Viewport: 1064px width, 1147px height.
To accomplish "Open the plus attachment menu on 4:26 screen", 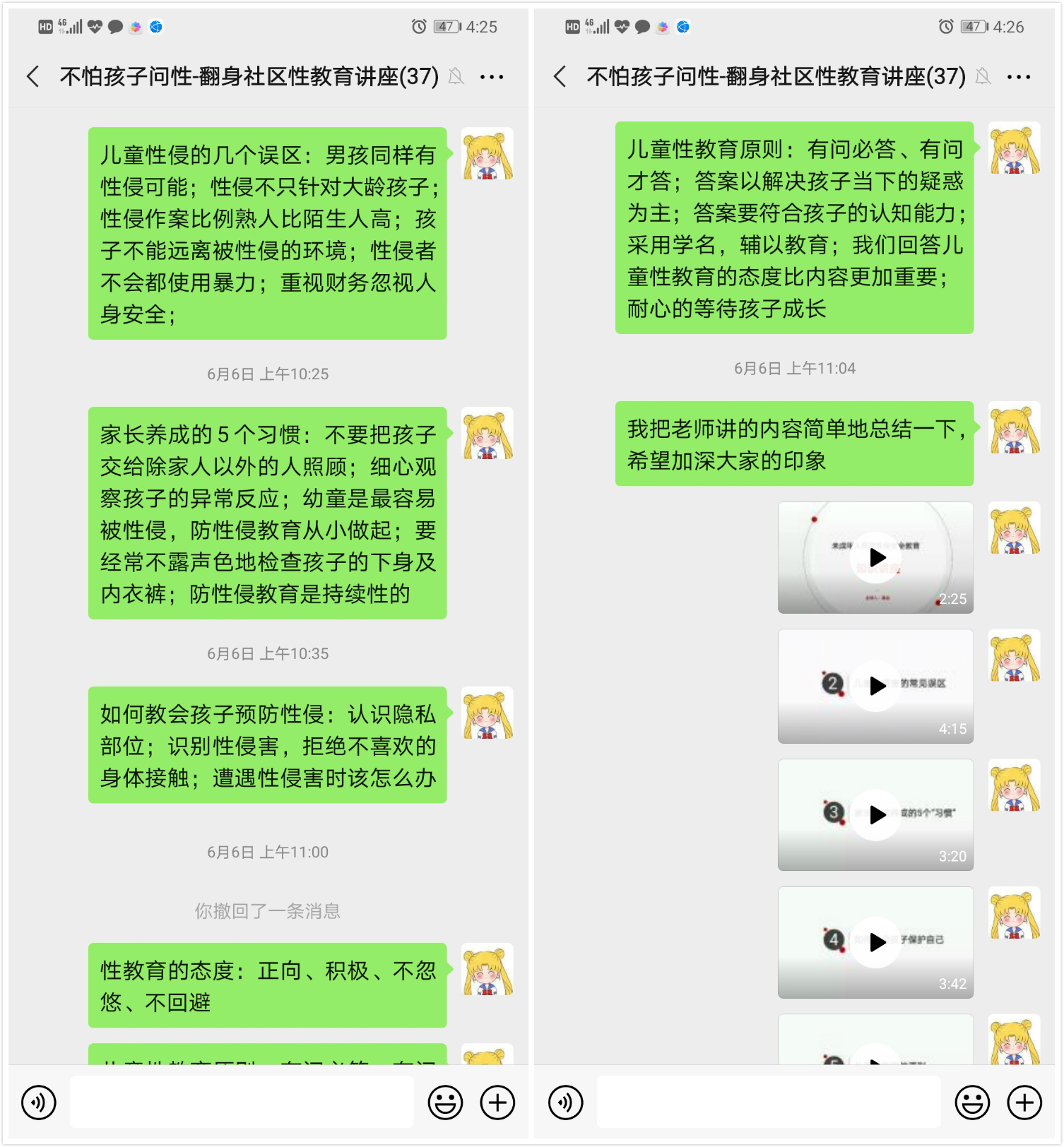I will click(x=1024, y=1102).
